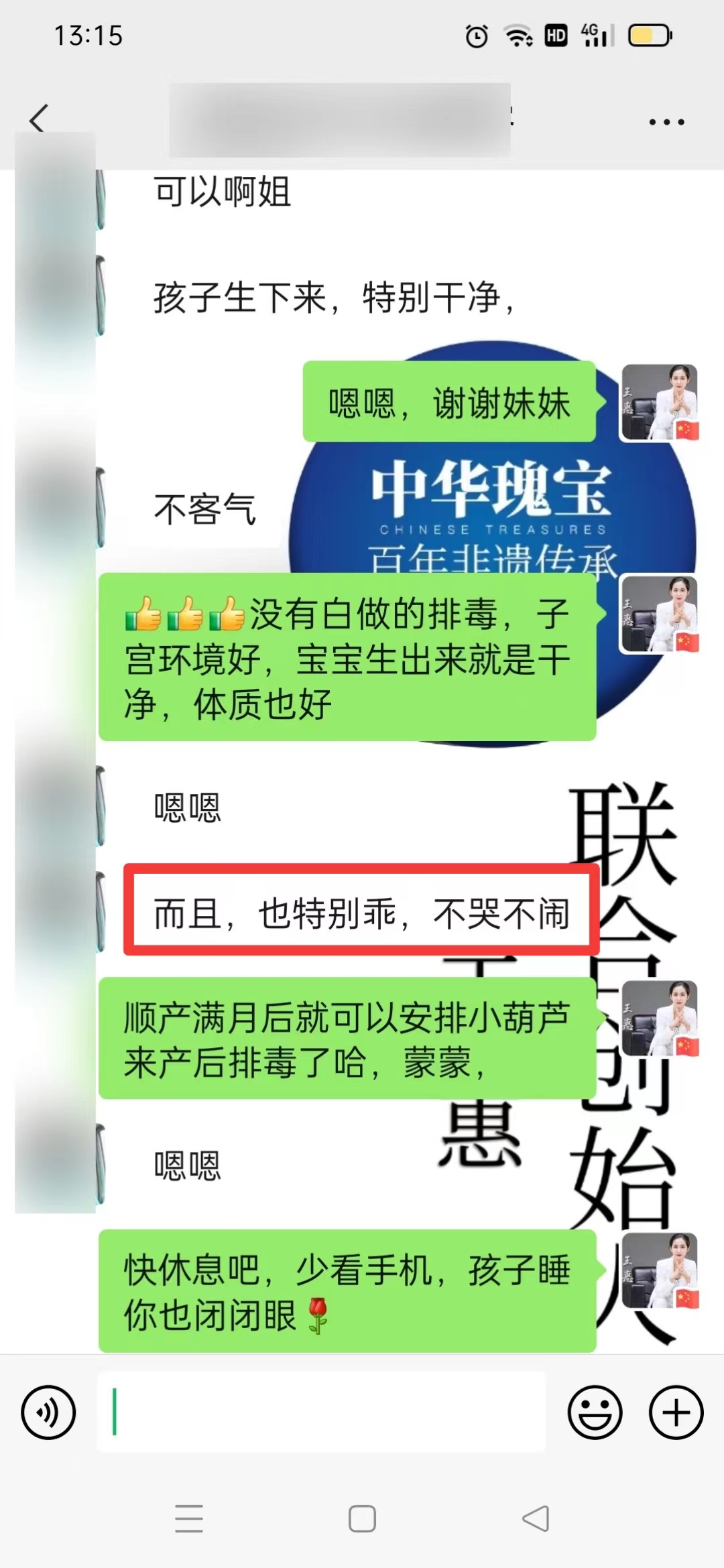Open the emoji sticker panel
Viewport: 724px width, 1568px height.
(595, 1412)
